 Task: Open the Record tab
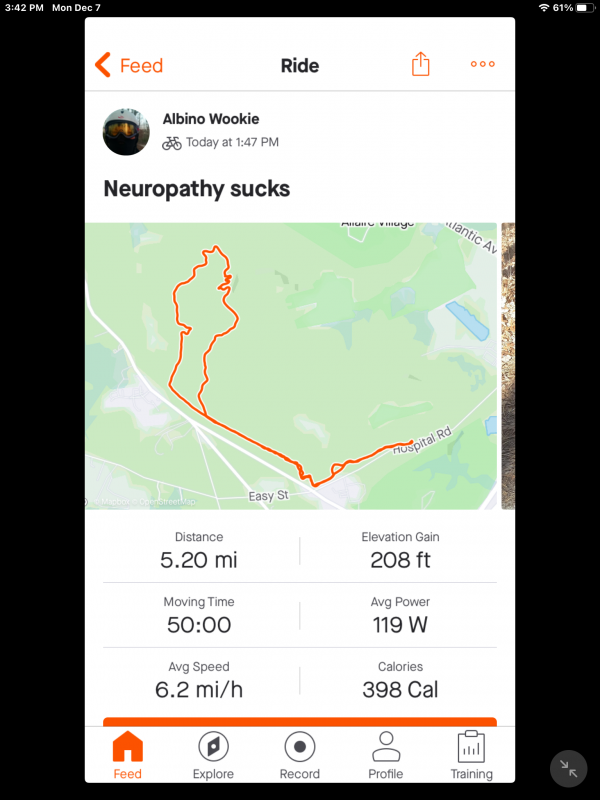[x=299, y=755]
